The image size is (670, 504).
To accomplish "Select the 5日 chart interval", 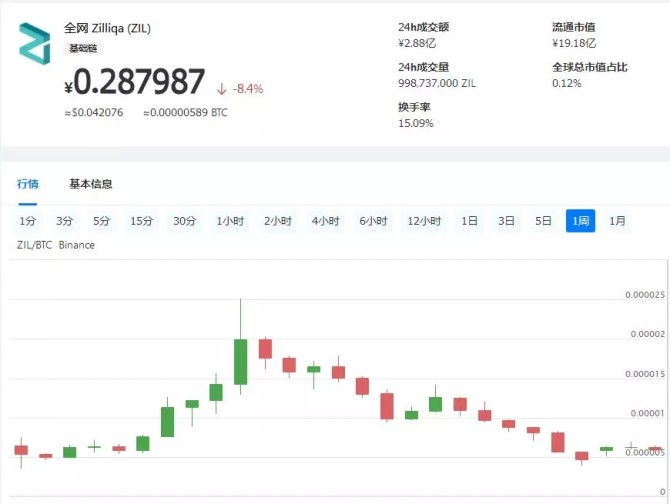I will point(543,221).
